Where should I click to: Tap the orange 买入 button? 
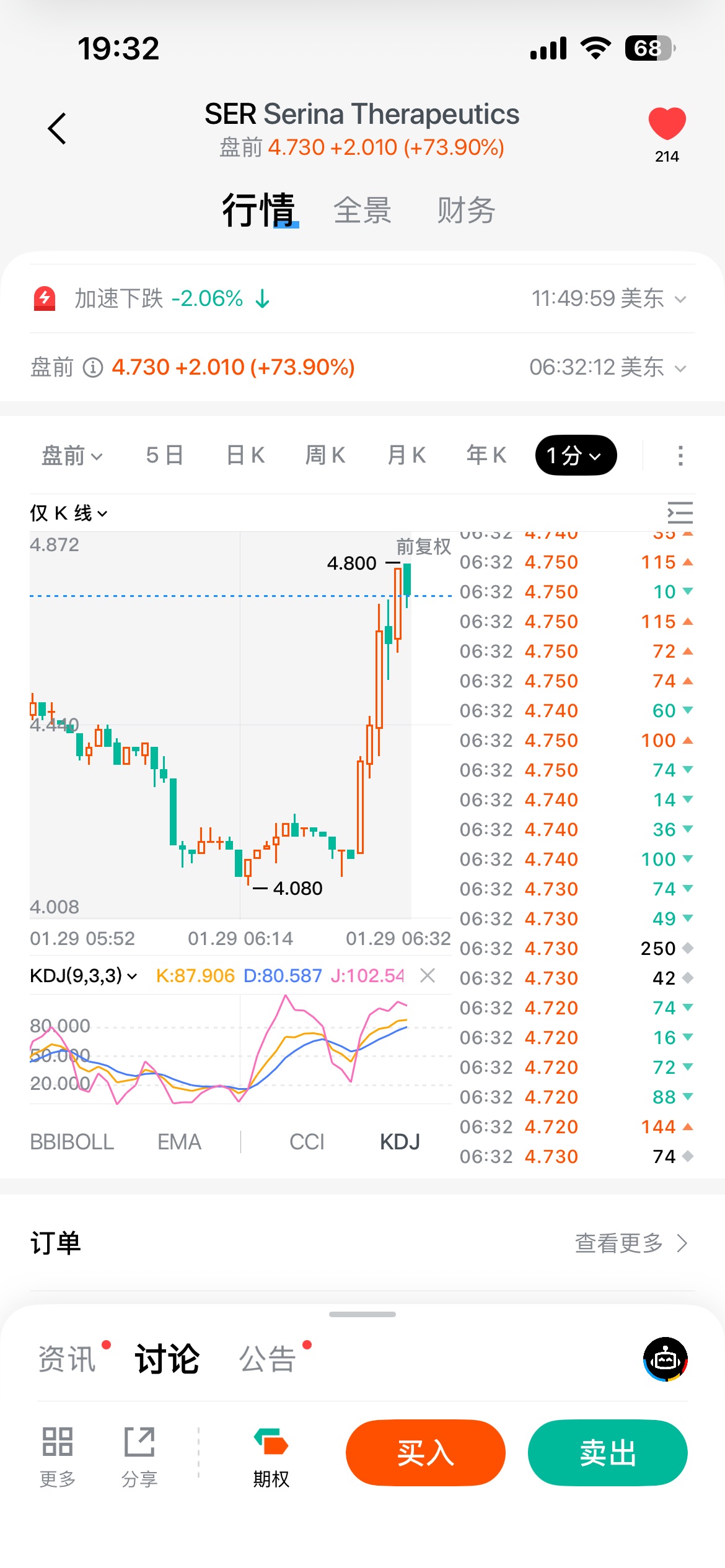pos(425,1453)
